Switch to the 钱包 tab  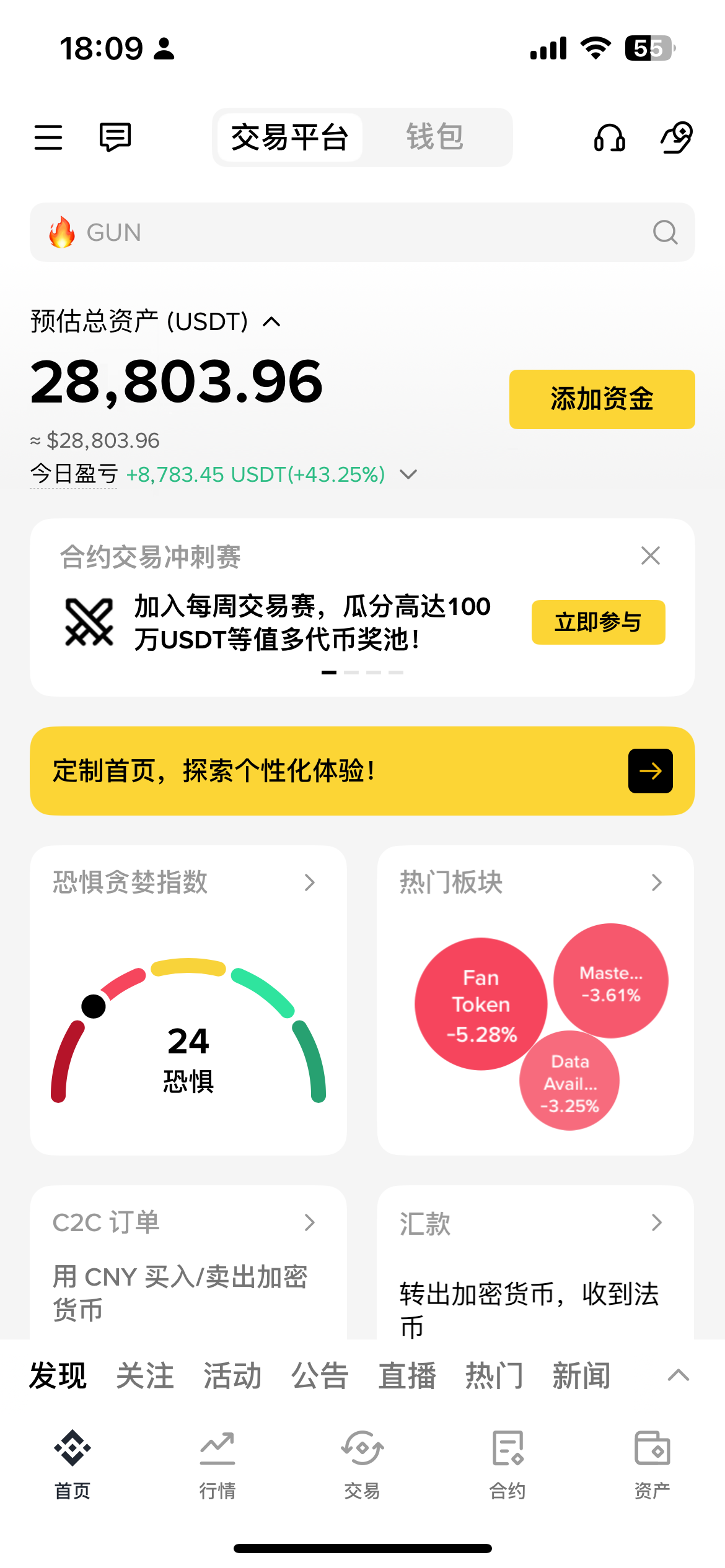pyautogui.click(x=435, y=137)
